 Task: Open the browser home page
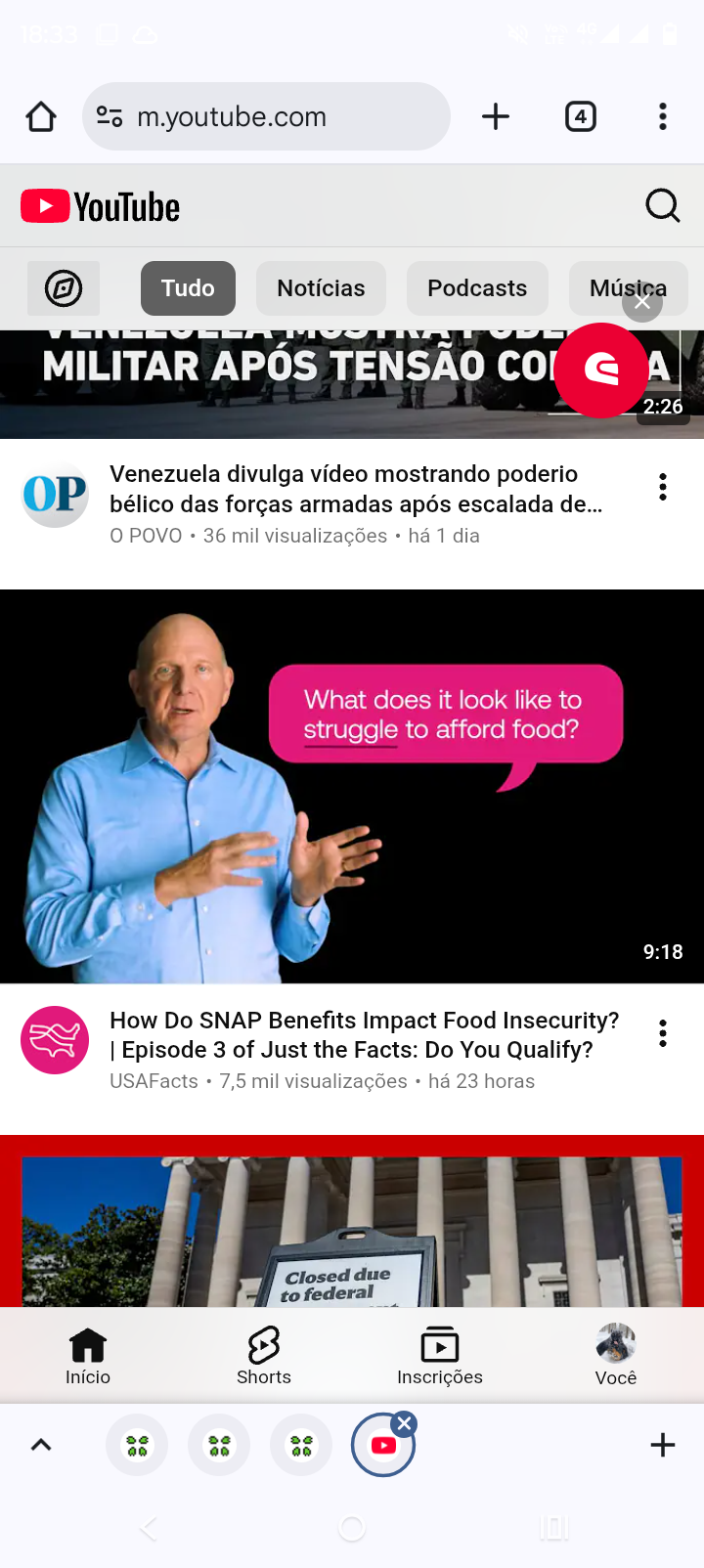pyautogui.click(x=41, y=117)
